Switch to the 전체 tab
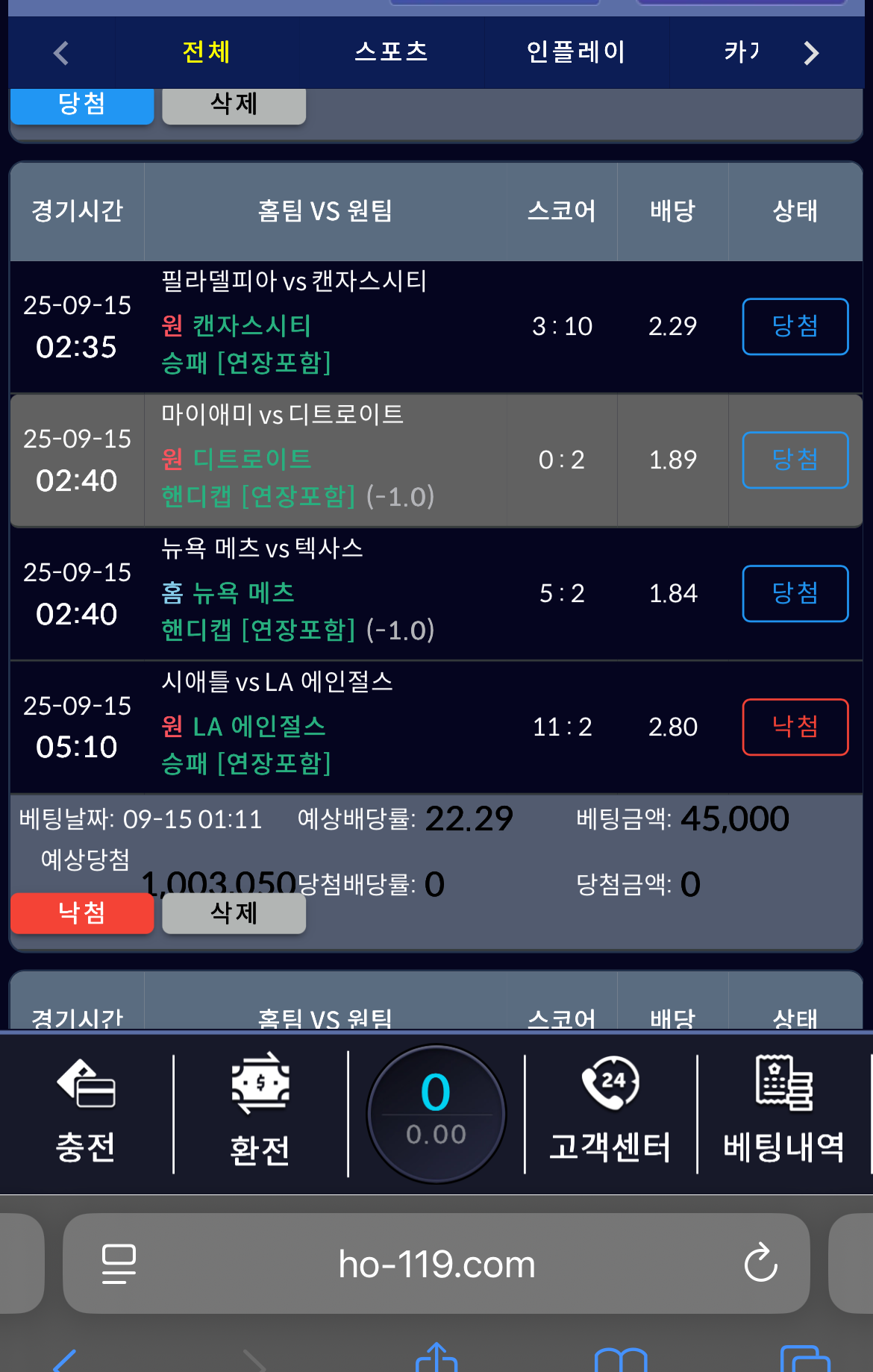The width and height of the screenshot is (873, 1372). 207,52
